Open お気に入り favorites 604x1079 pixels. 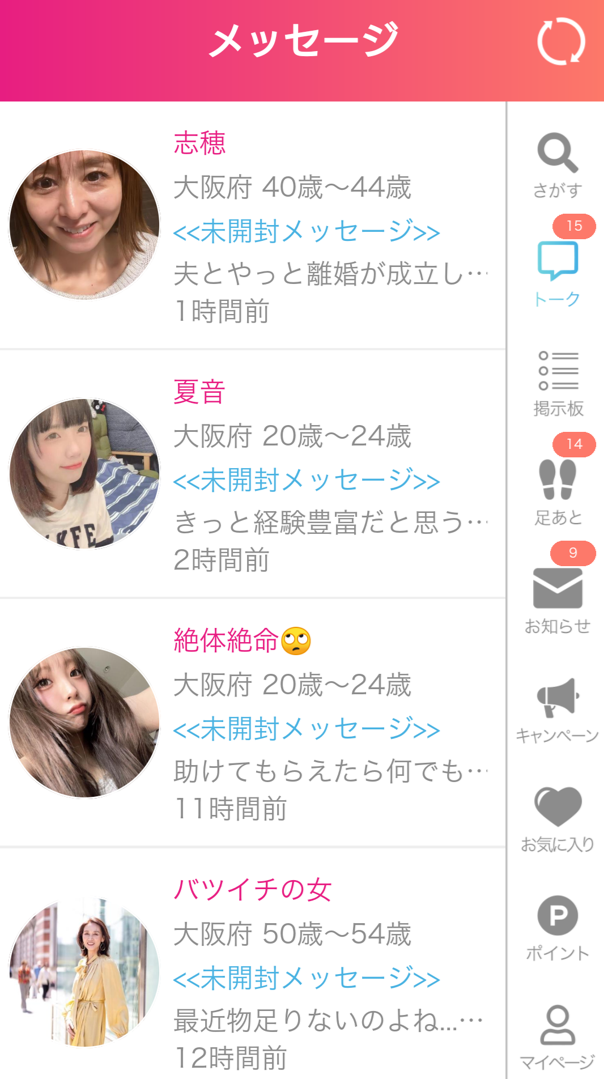click(x=557, y=819)
